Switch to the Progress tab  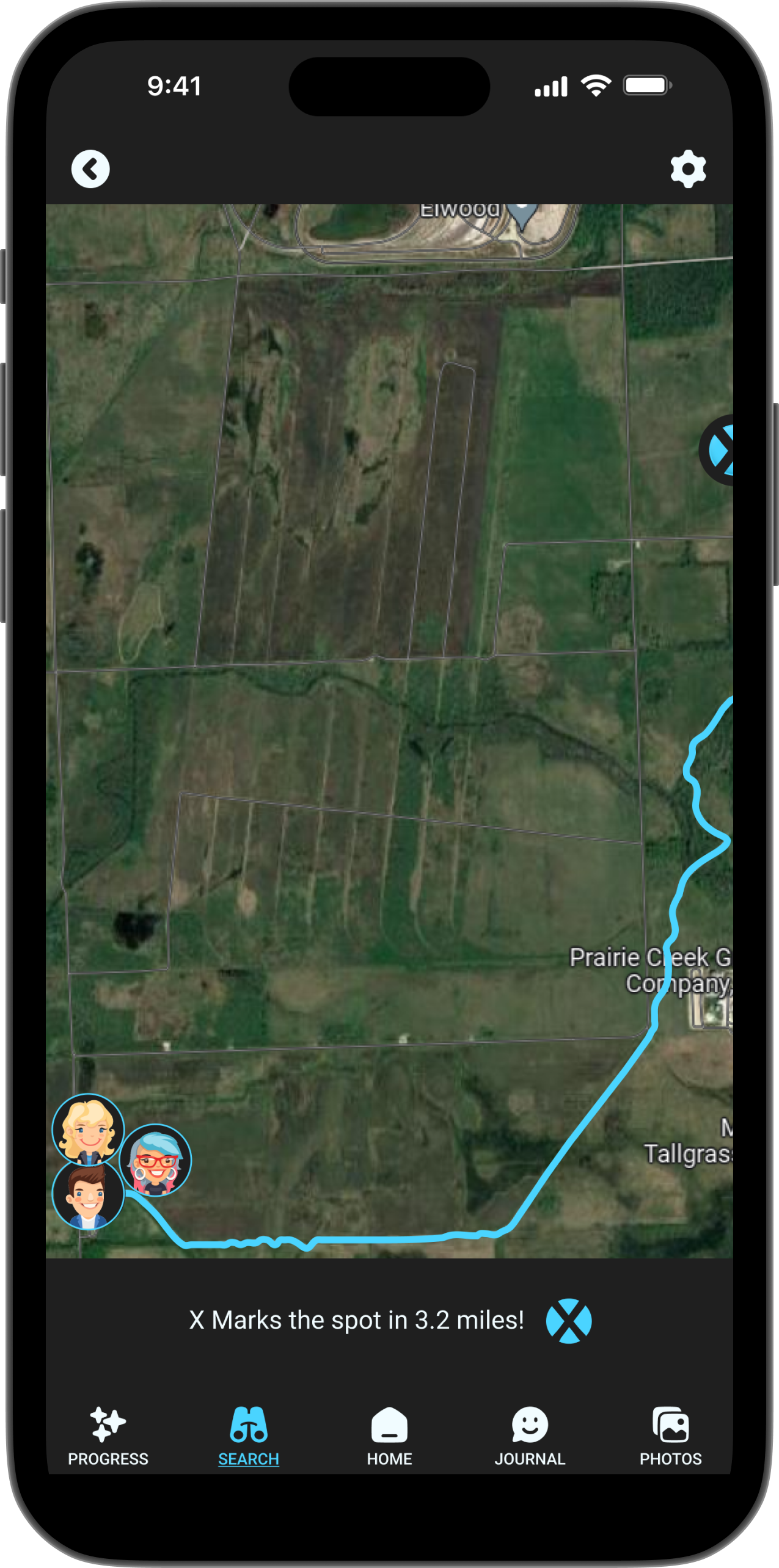[x=108, y=1436]
